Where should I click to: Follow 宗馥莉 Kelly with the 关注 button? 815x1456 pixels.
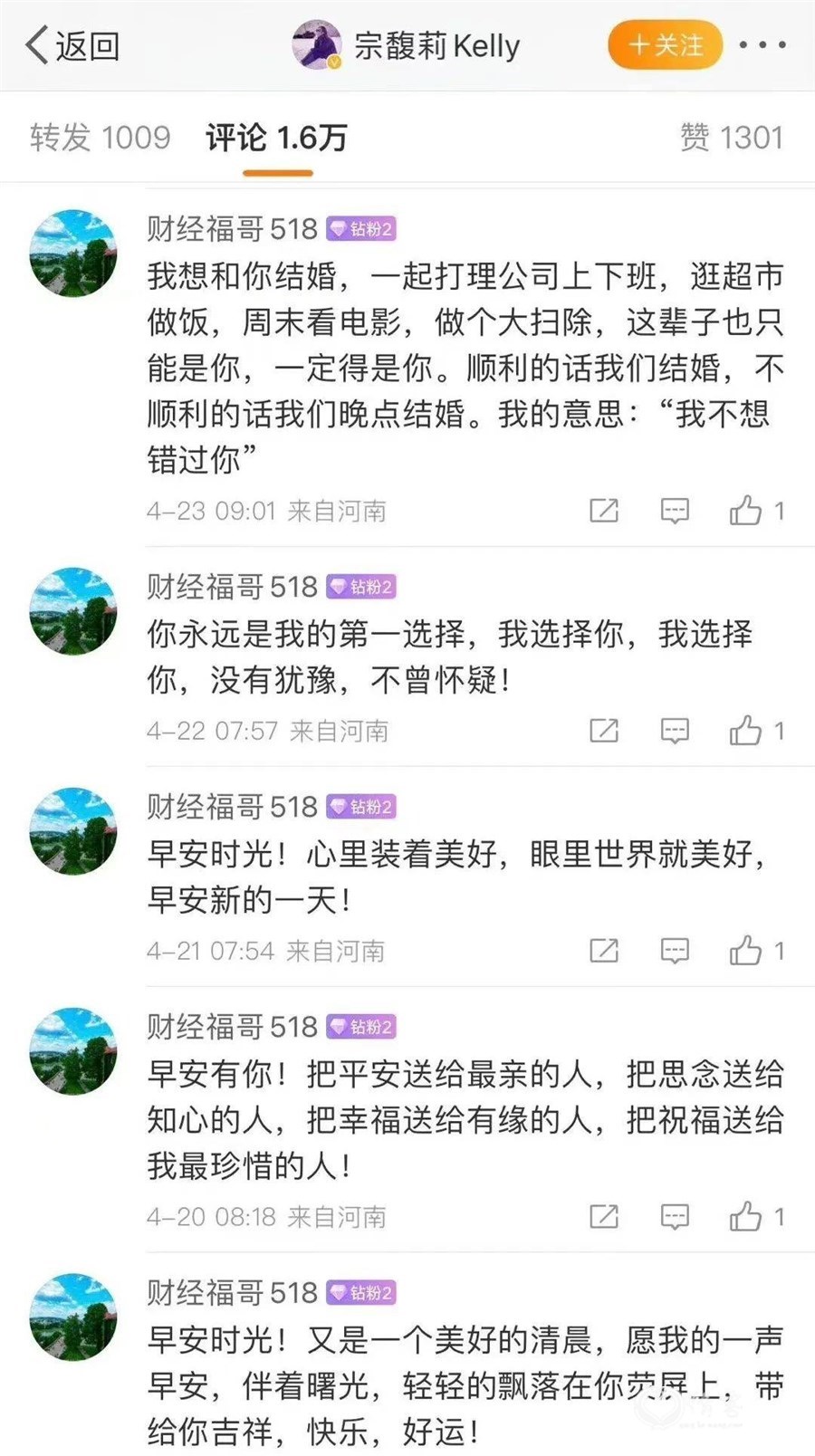pos(666,45)
